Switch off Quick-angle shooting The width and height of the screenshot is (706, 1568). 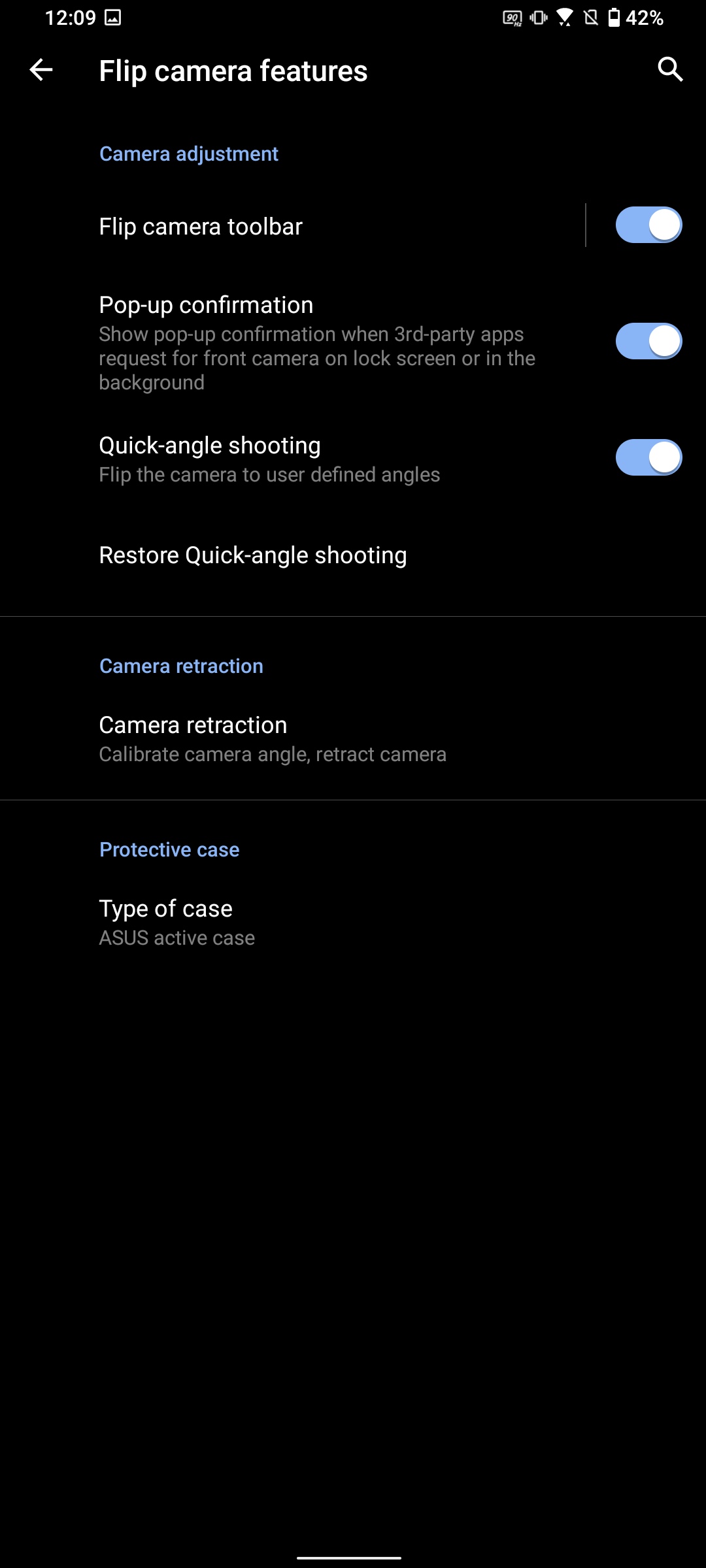648,458
